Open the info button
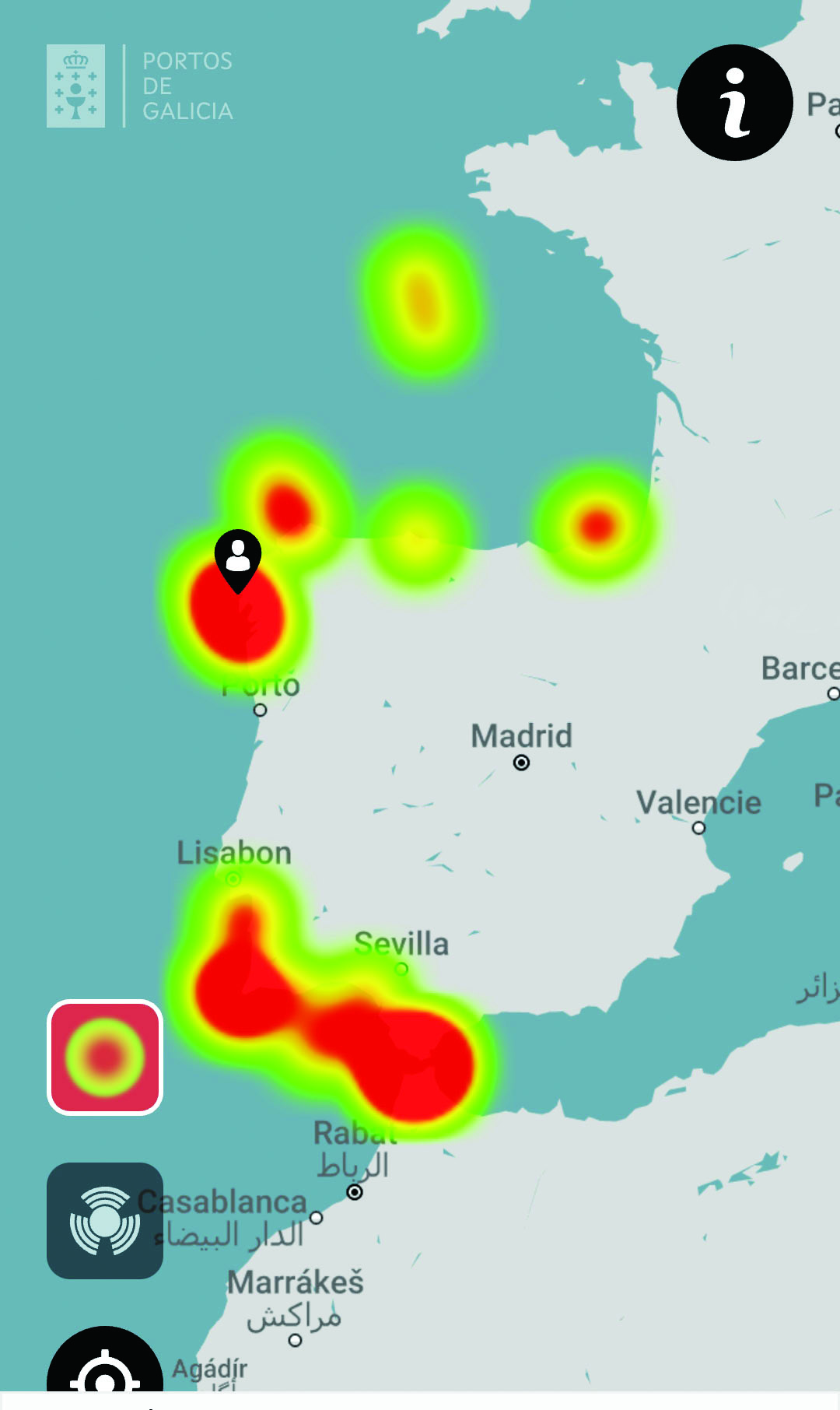Viewport: 840px width, 1410px height. (x=735, y=103)
